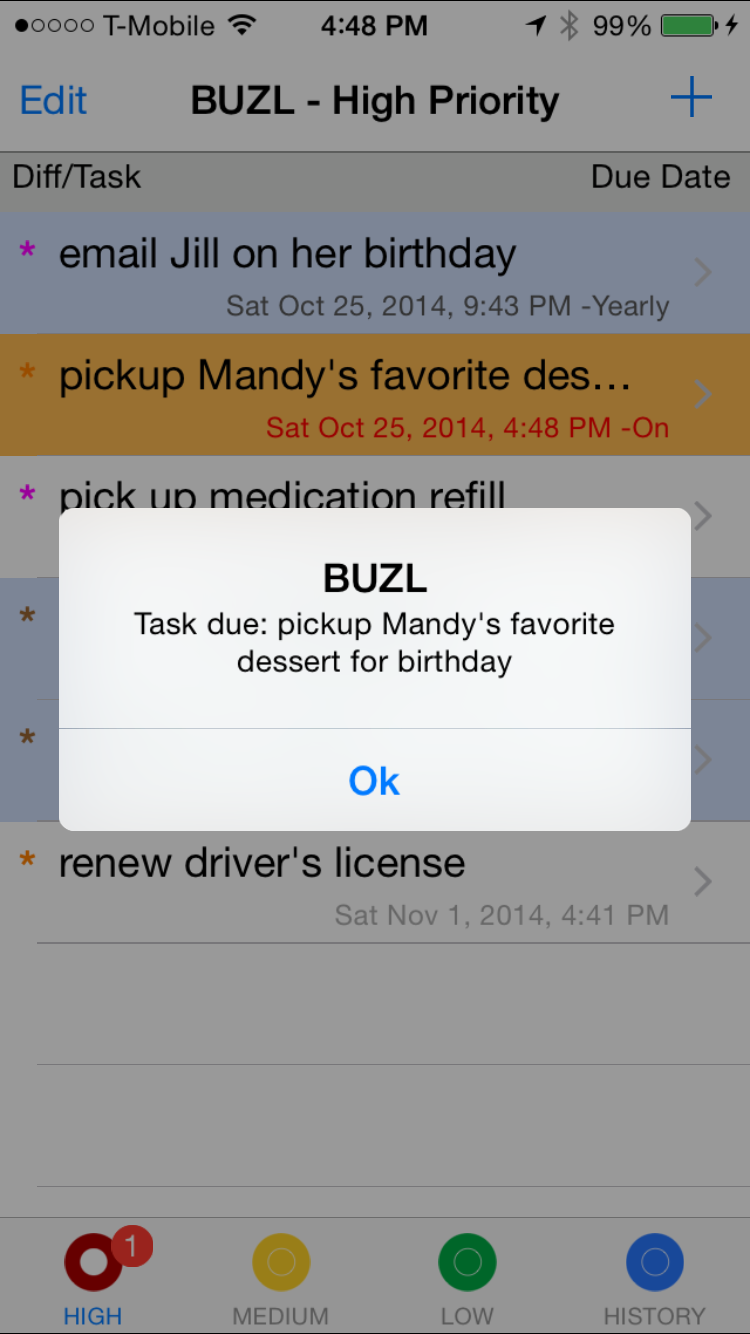Switch to the Medium priority tab
The image size is (750, 1334).
[x=281, y=1278]
